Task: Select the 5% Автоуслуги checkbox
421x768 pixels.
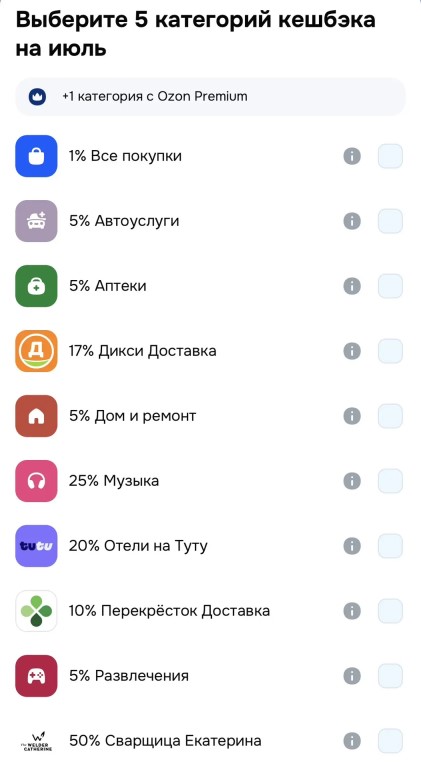Action: click(x=390, y=221)
